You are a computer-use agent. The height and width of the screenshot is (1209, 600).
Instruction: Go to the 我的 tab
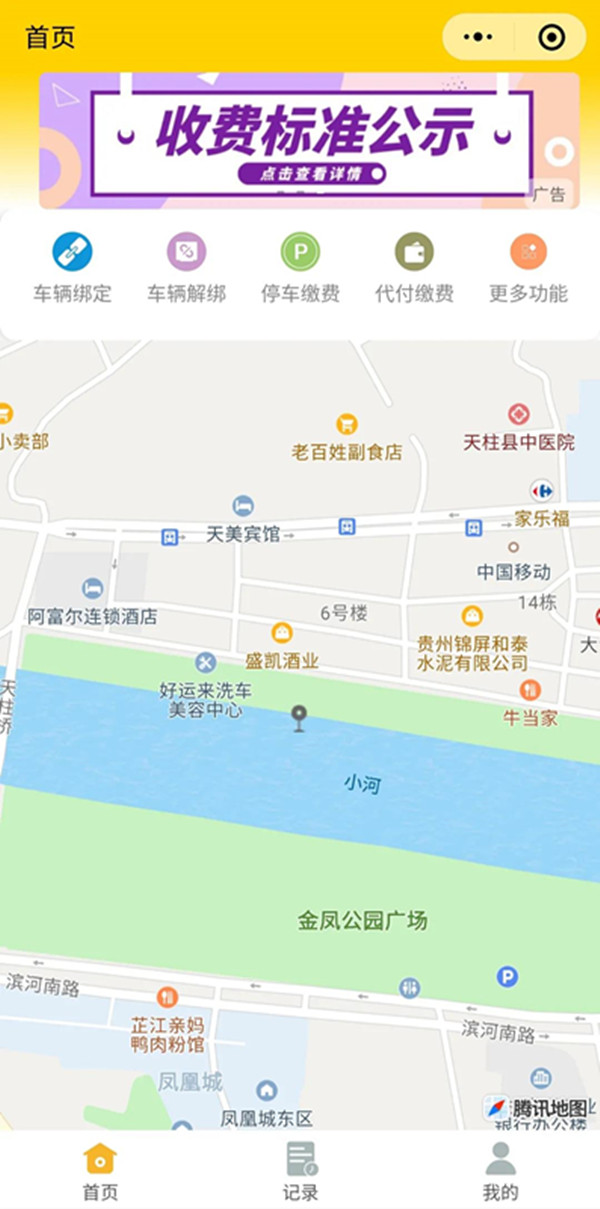tap(500, 1170)
